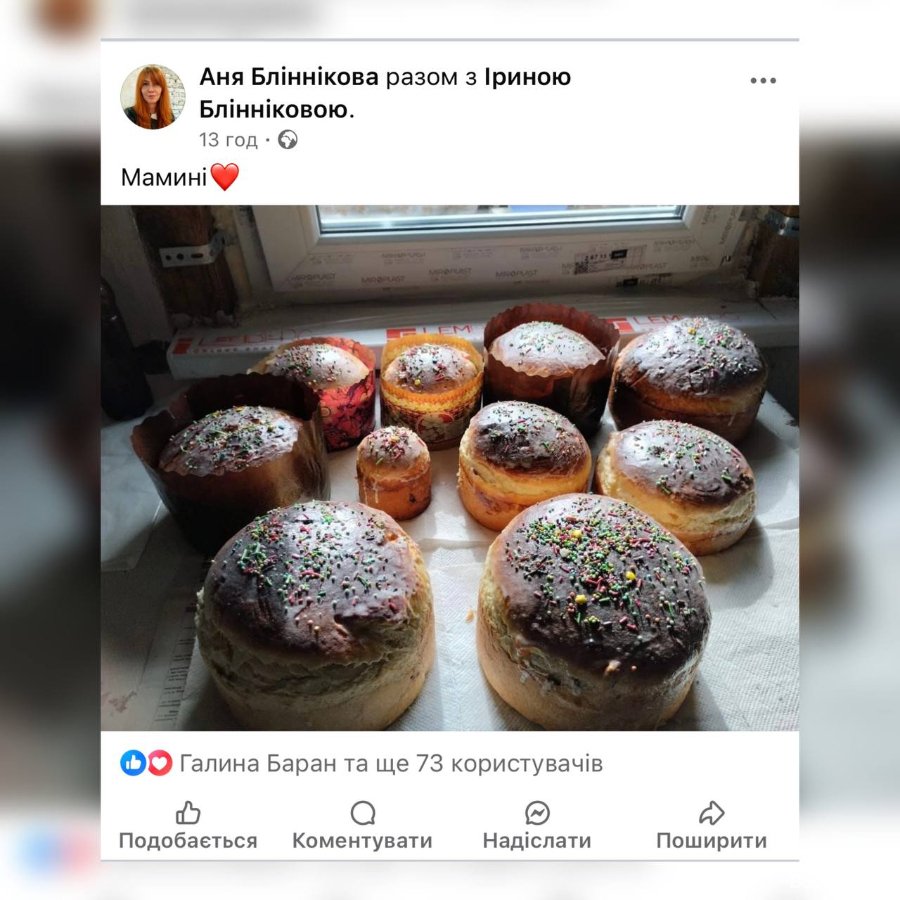The image size is (900, 900).
Task: Like the post with Подобається
Action: [188, 826]
